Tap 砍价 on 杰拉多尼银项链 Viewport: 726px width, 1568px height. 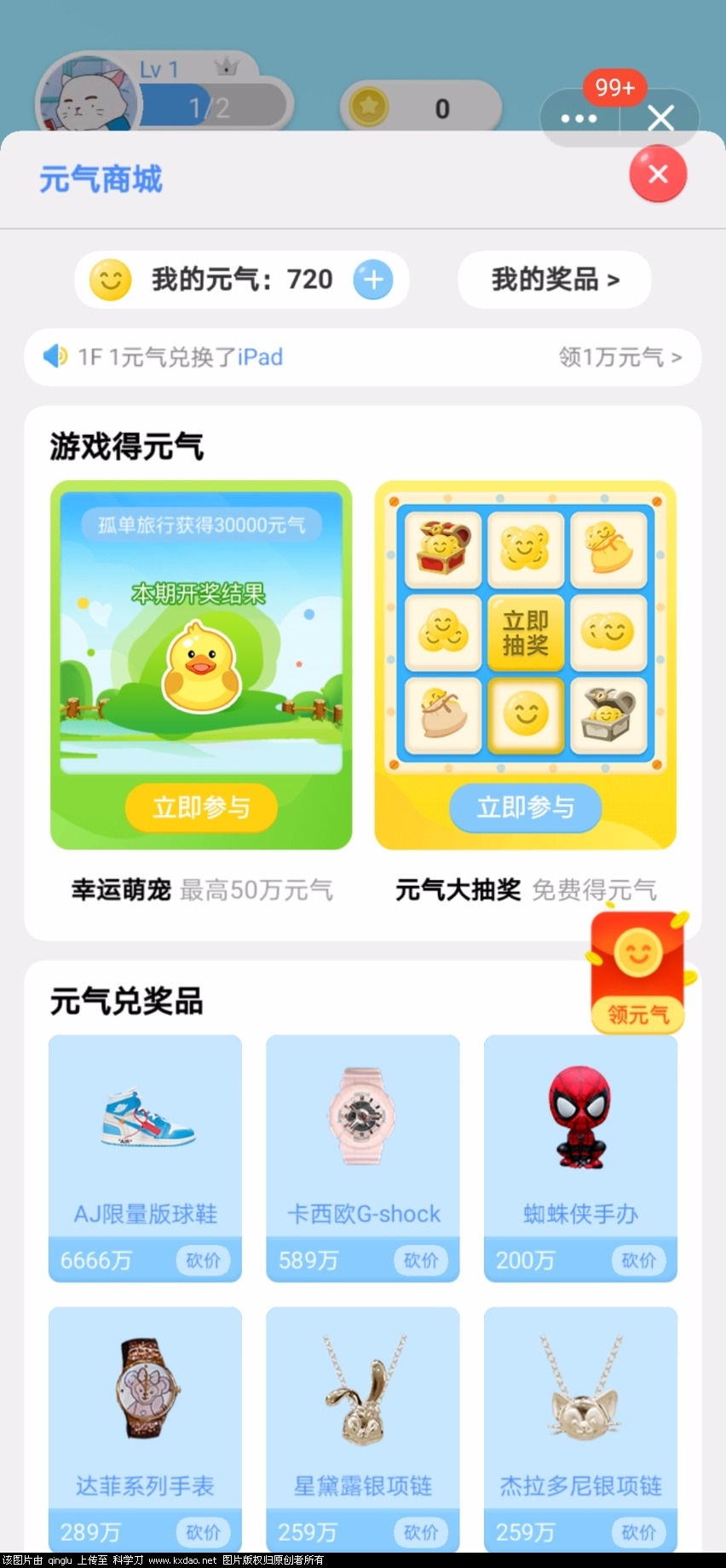click(x=638, y=1532)
